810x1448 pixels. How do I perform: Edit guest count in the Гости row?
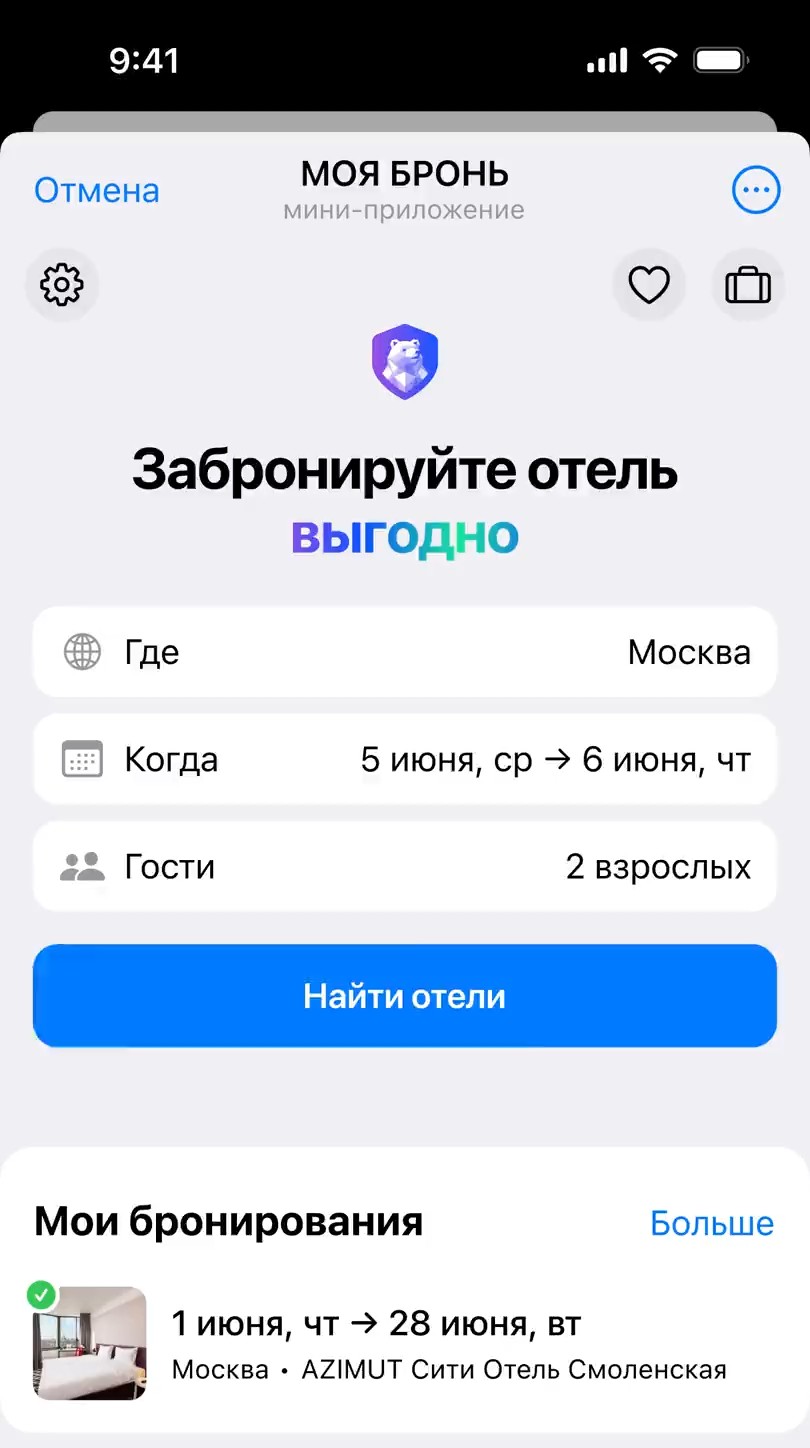click(405, 867)
